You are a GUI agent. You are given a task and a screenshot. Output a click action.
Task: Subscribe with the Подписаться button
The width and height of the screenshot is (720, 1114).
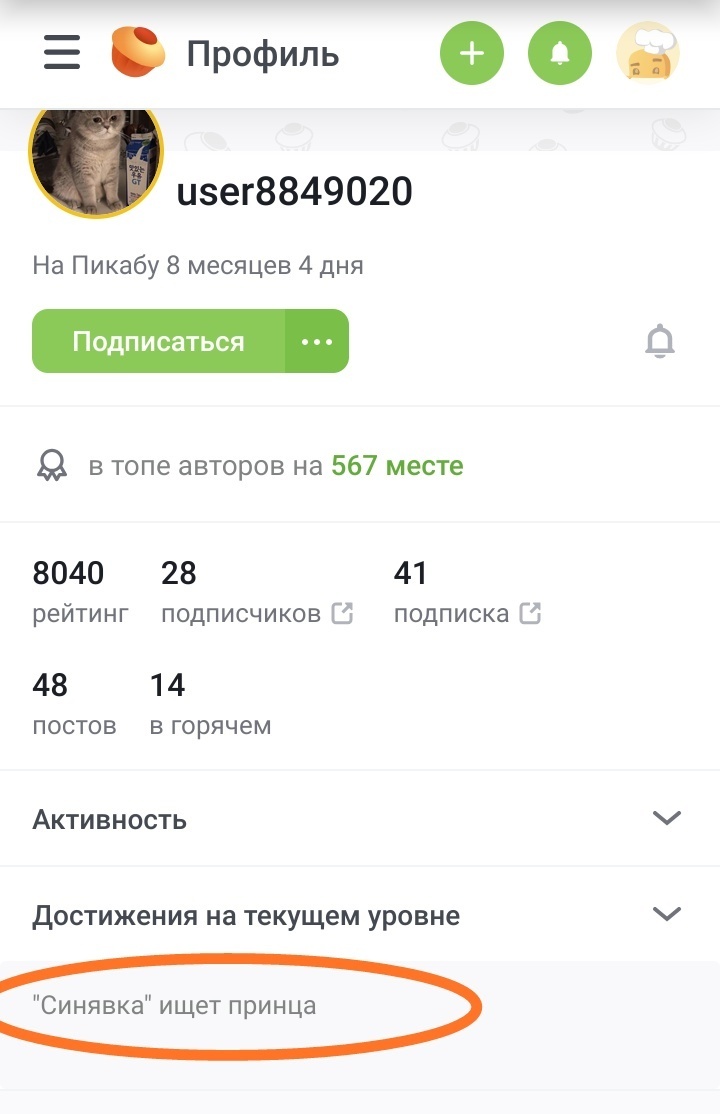coord(158,341)
